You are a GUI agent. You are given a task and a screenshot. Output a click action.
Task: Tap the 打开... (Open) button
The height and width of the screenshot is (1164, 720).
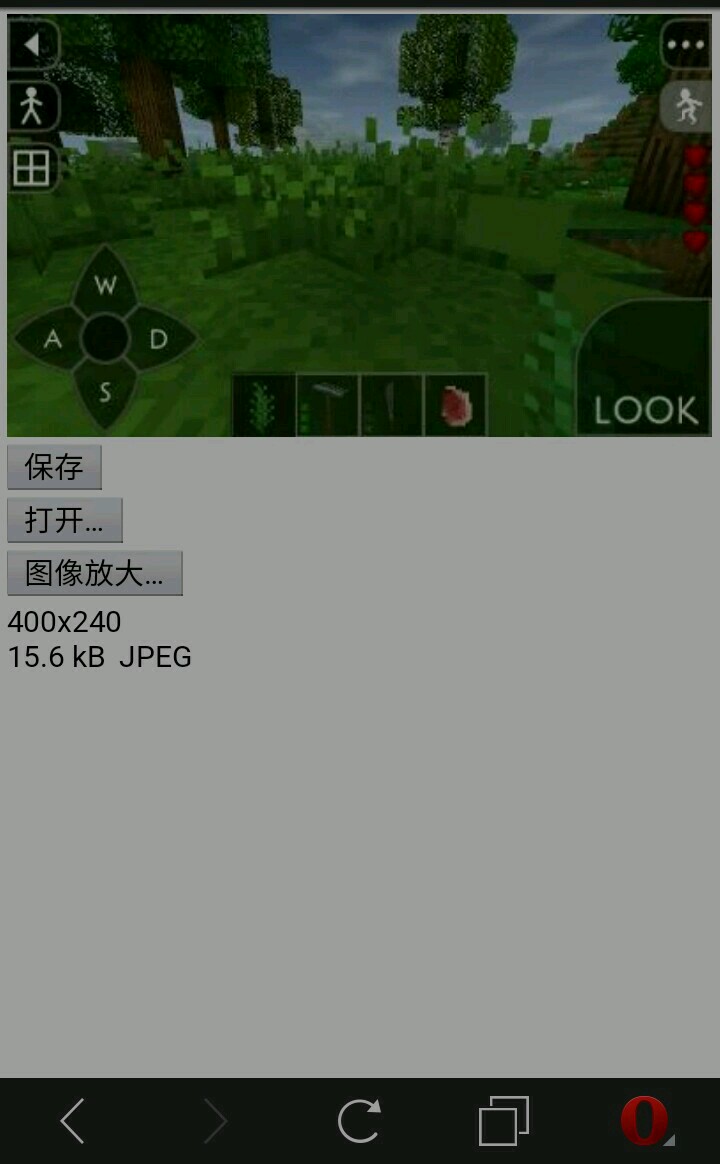[x=64, y=520]
